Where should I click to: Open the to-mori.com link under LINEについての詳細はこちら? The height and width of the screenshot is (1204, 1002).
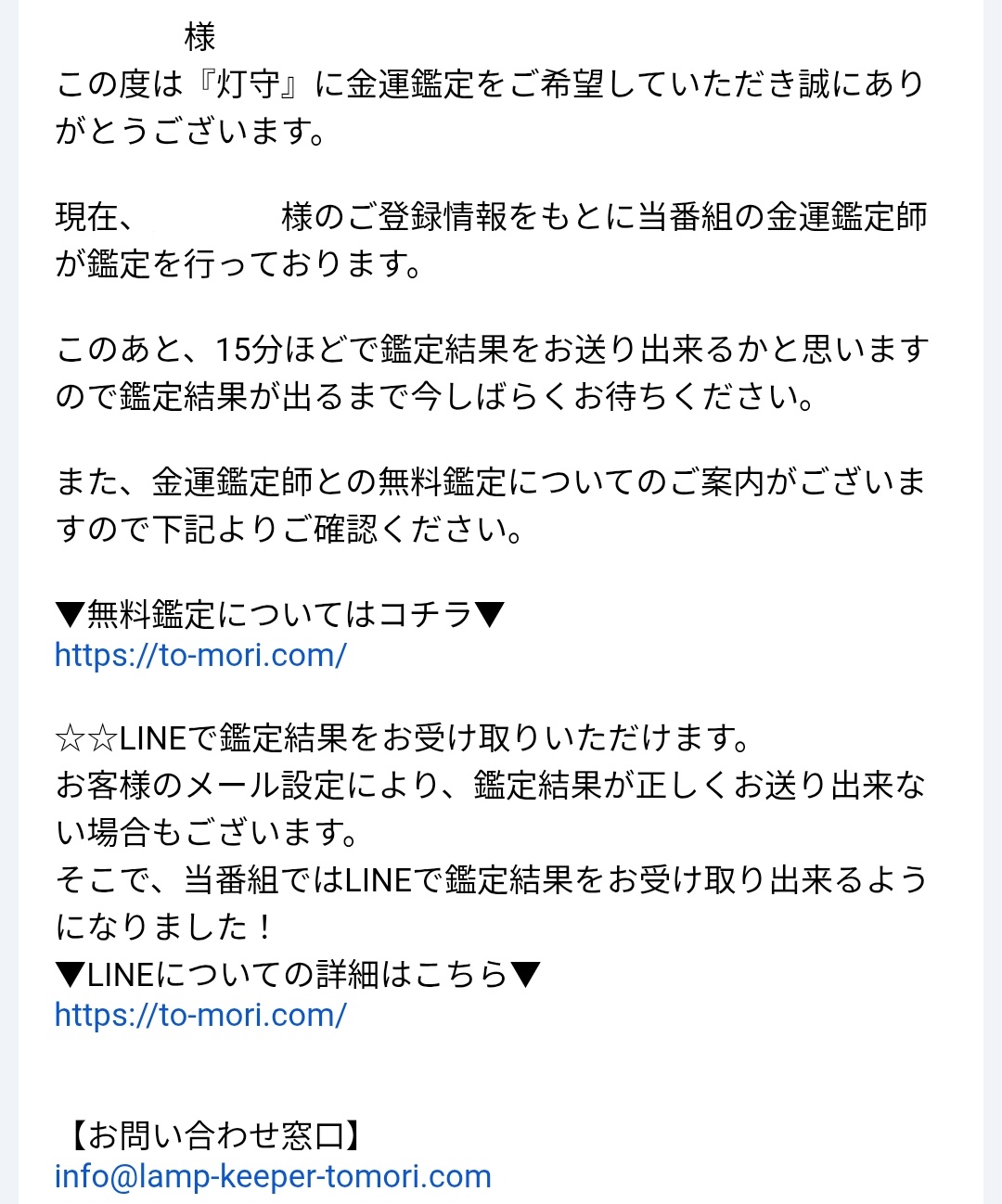pos(200,1015)
